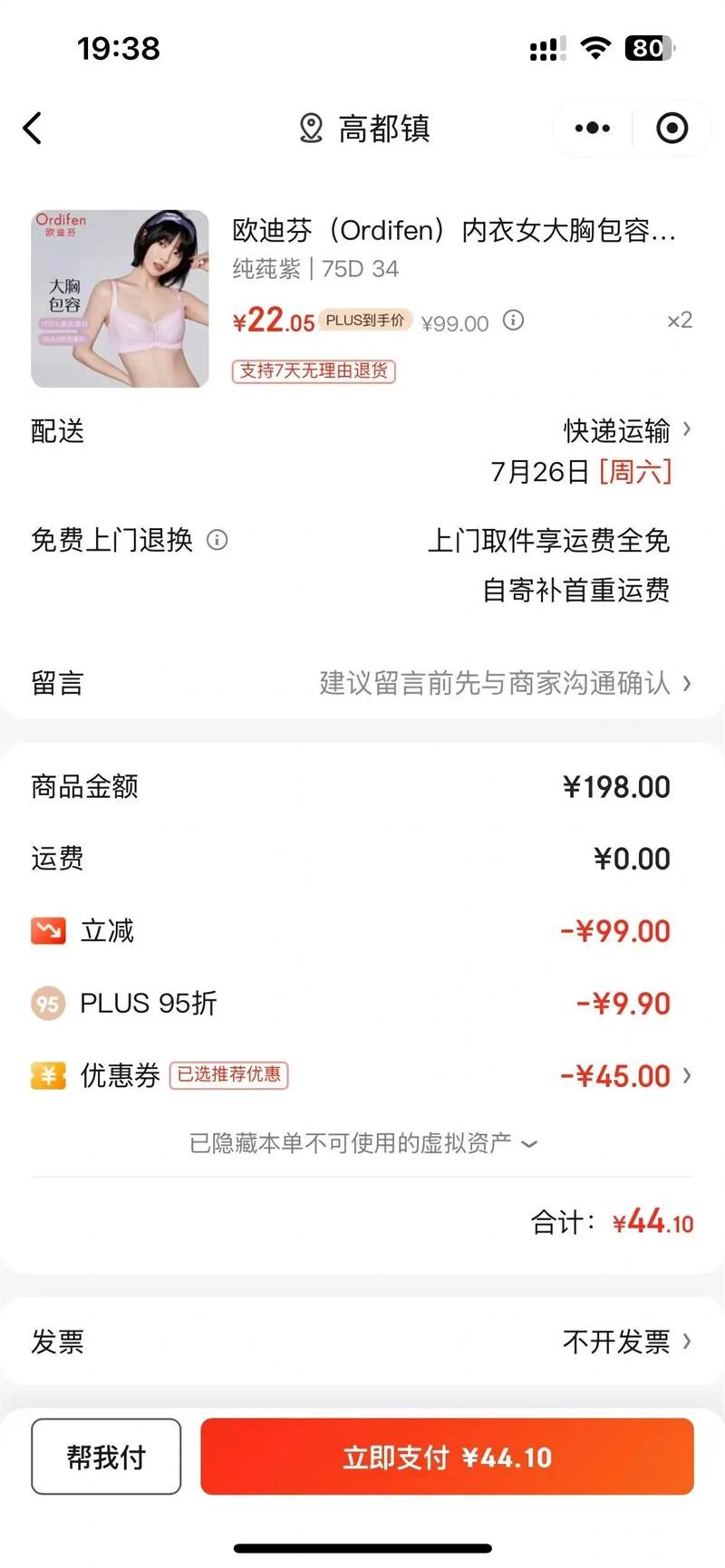Close the mini-program with the circle icon
The width and height of the screenshot is (725, 1568).
[672, 129]
